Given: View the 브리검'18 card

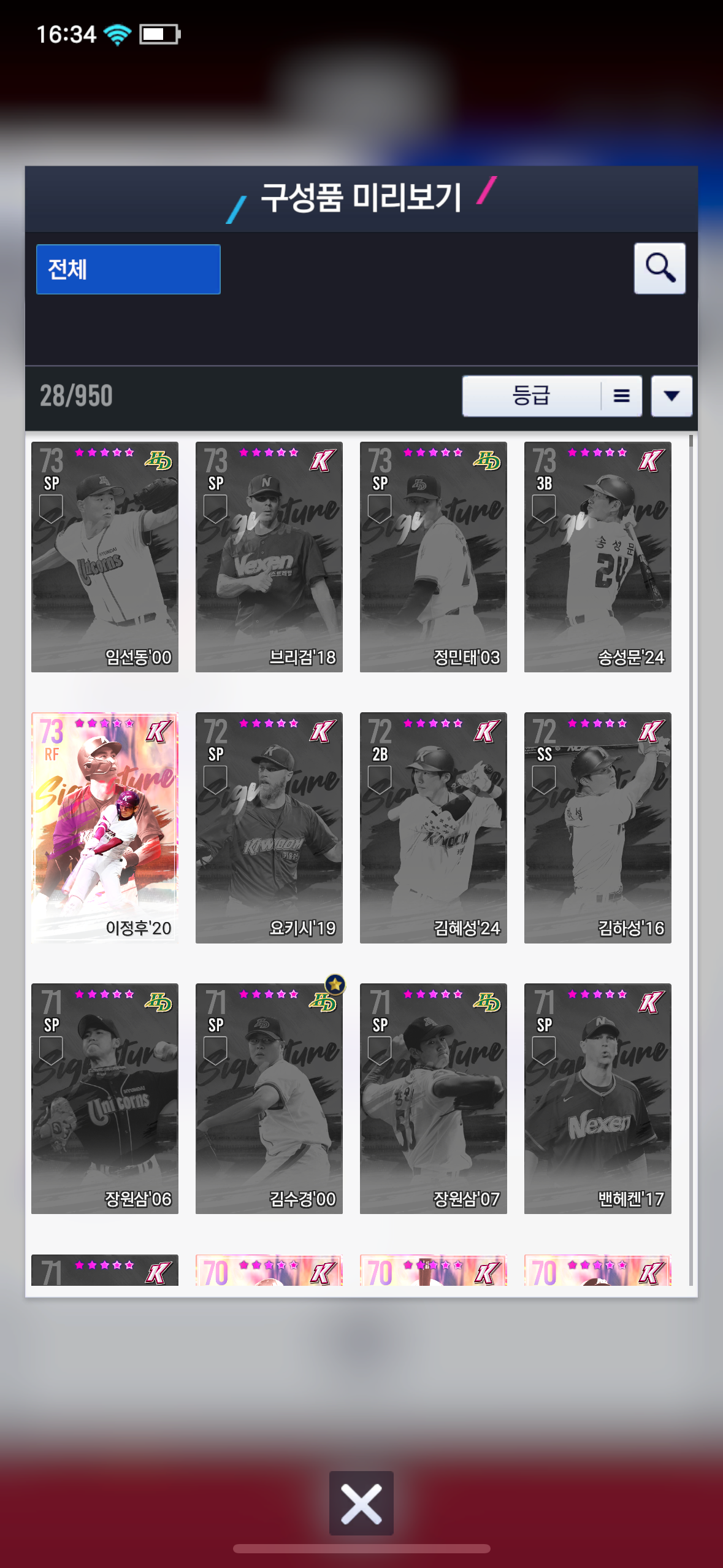Looking at the screenshot, I should click(x=269, y=556).
